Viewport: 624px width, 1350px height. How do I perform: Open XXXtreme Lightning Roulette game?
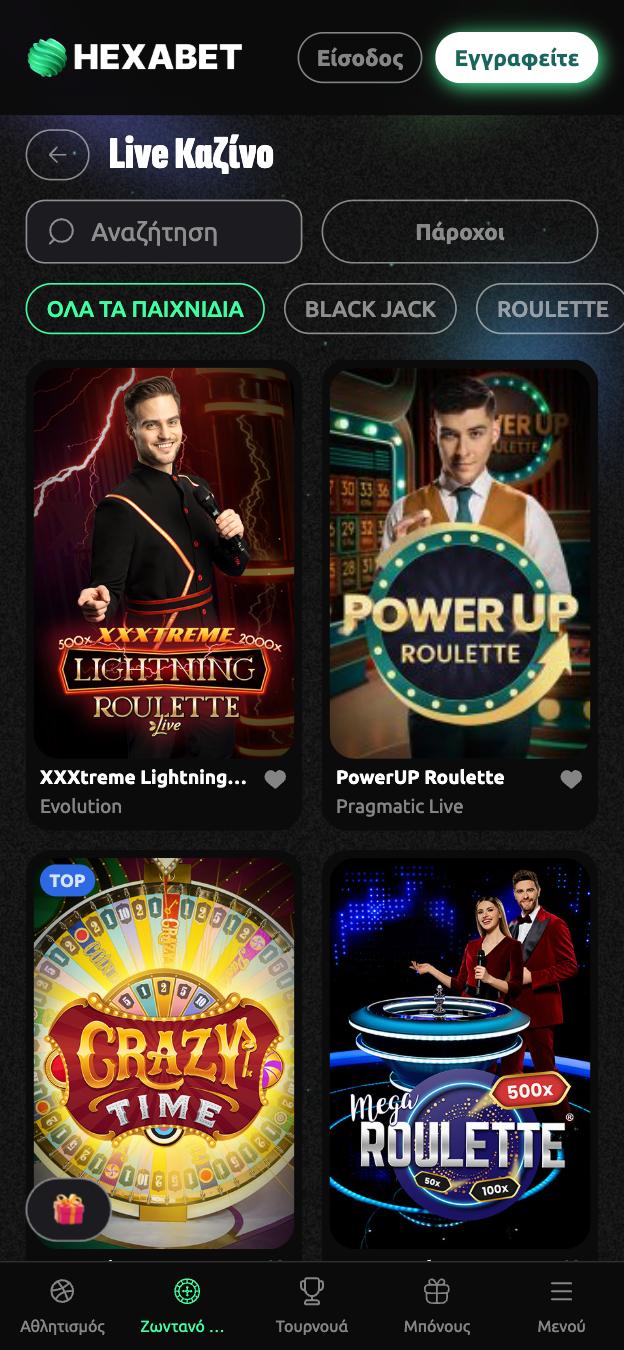coord(164,562)
